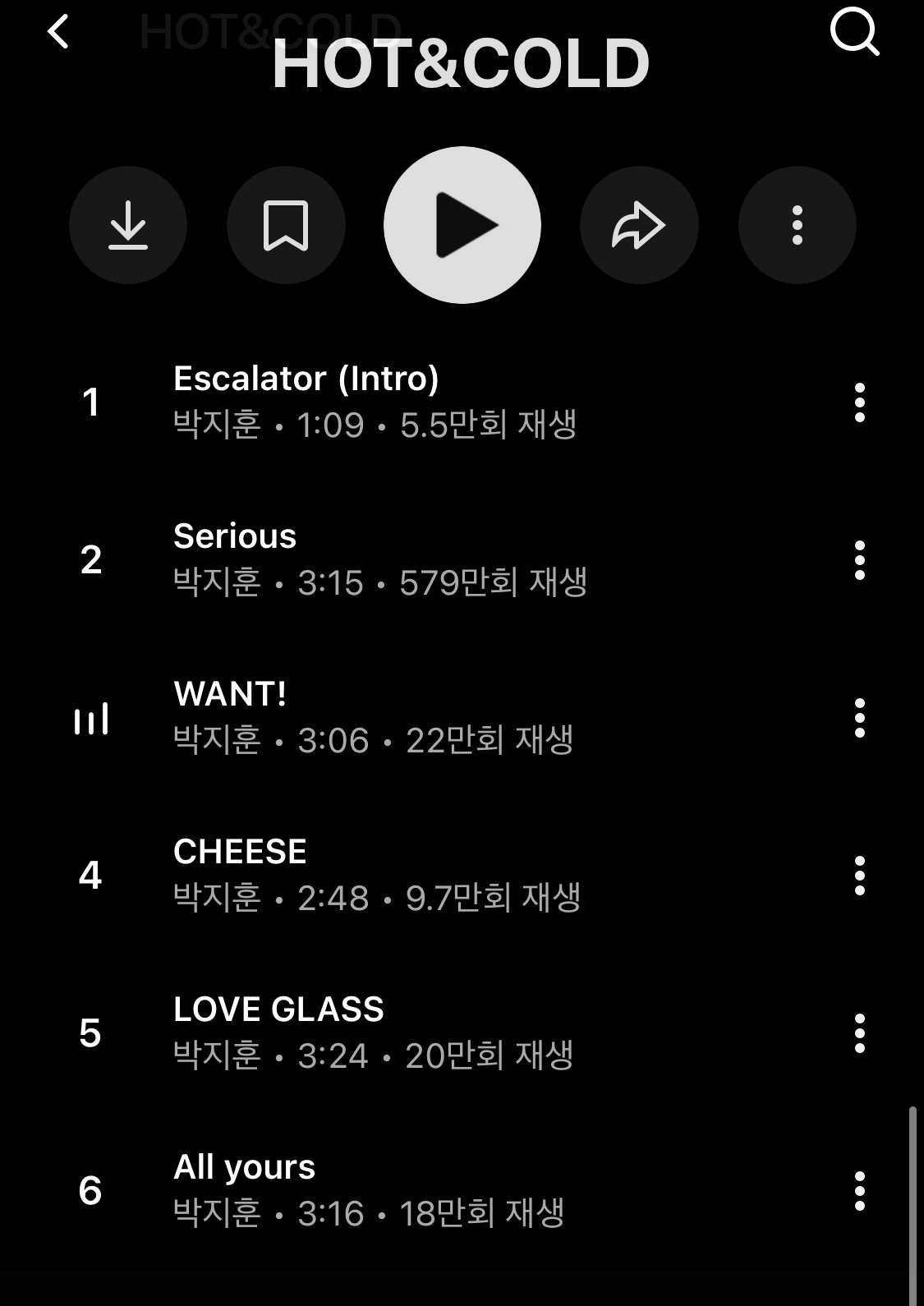Open more options for WANT!
The height and width of the screenshot is (1306, 924).
coord(859,718)
